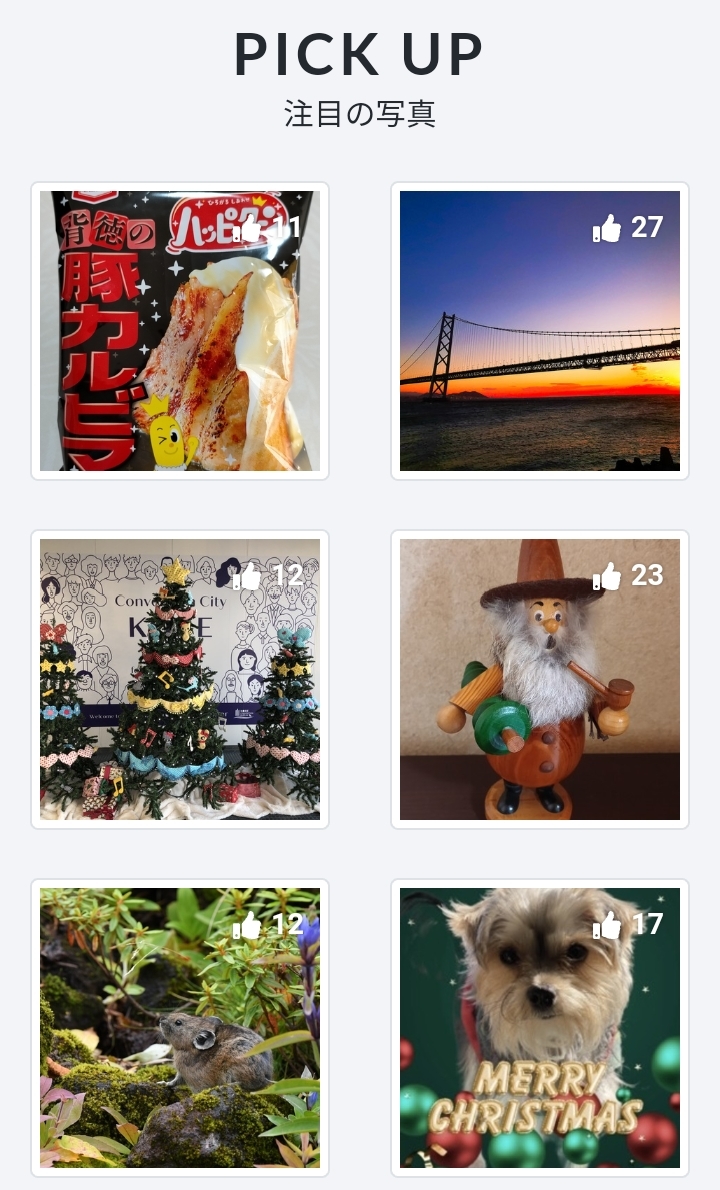View the Merry Christmas dog photo
The height and width of the screenshot is (1190, 720).
[540, 1028]
